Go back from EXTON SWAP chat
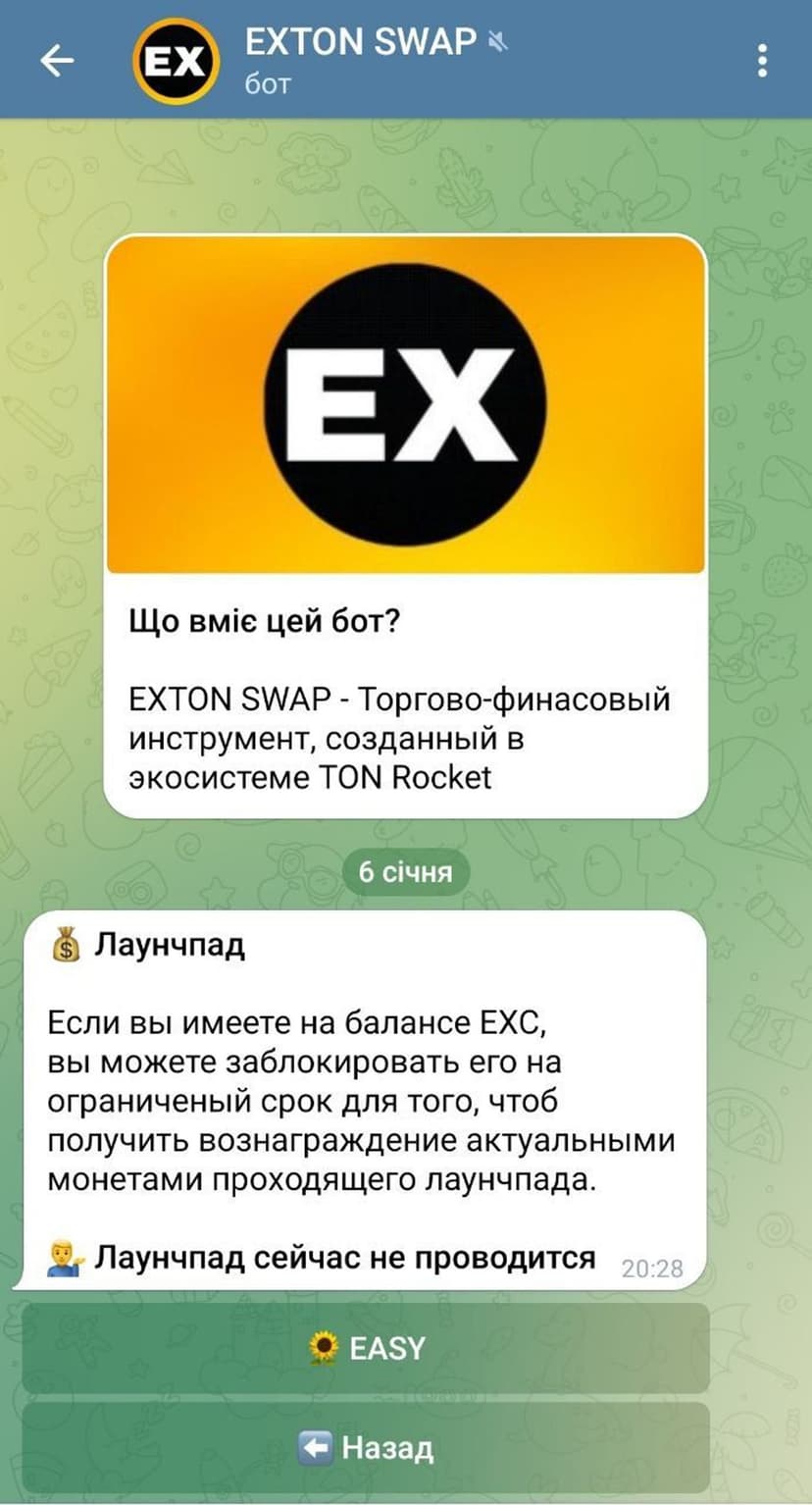This screenshot has width=812, height=1505. pos(56,61)
